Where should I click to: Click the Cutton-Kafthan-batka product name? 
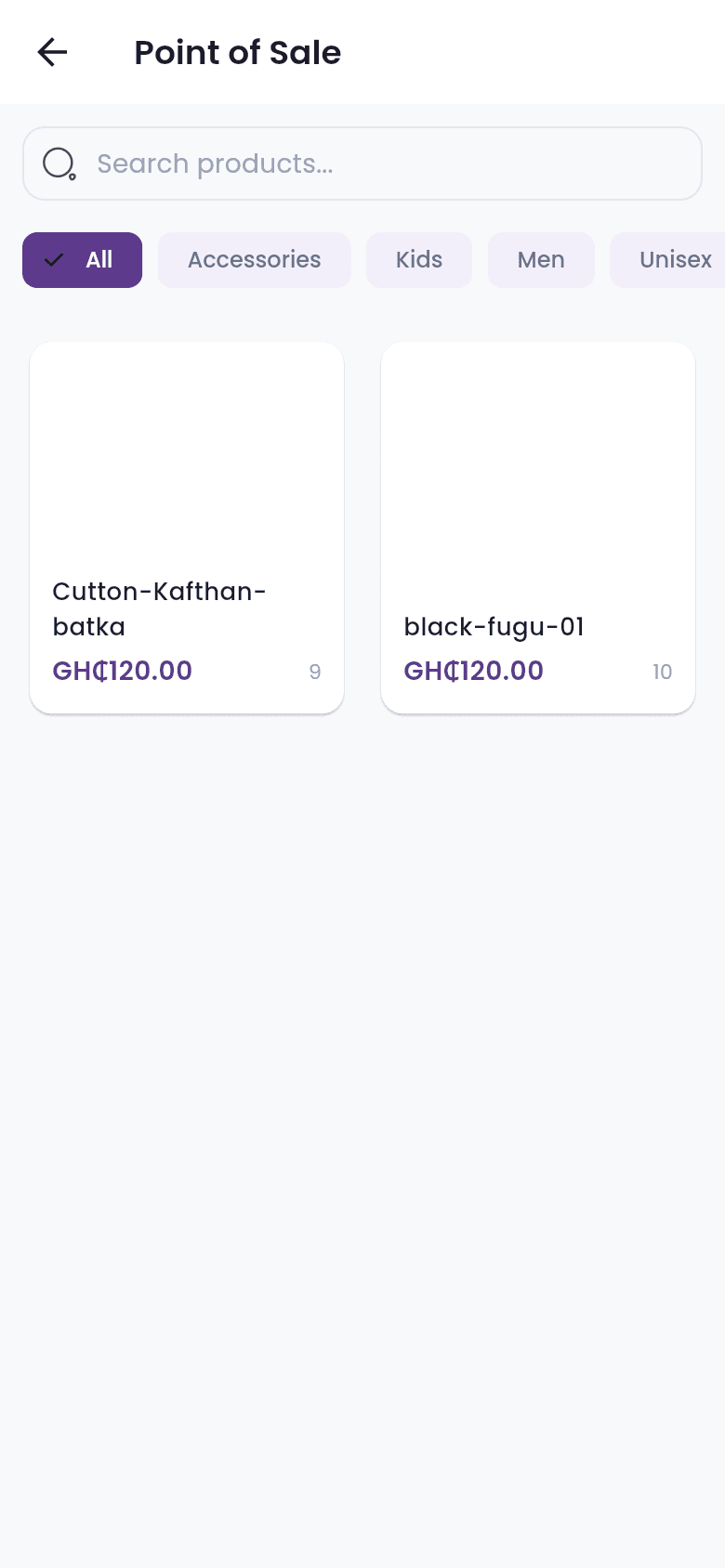point(159,609)
